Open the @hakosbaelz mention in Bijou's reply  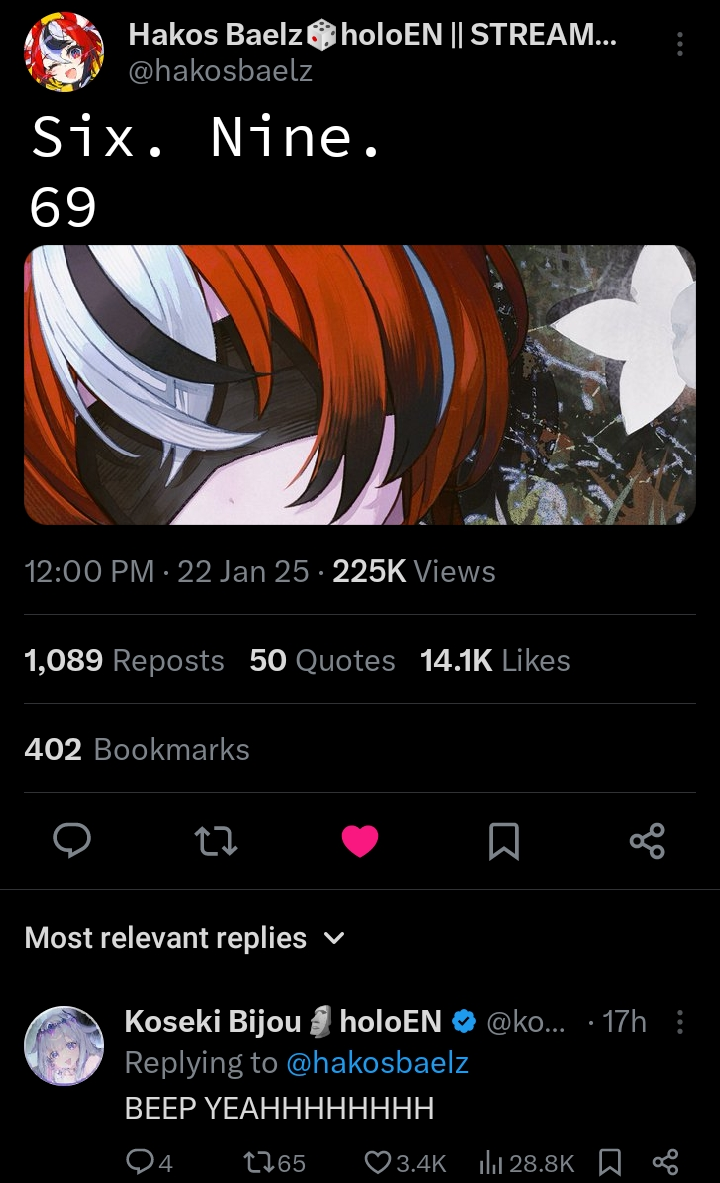click(377, 1062)
